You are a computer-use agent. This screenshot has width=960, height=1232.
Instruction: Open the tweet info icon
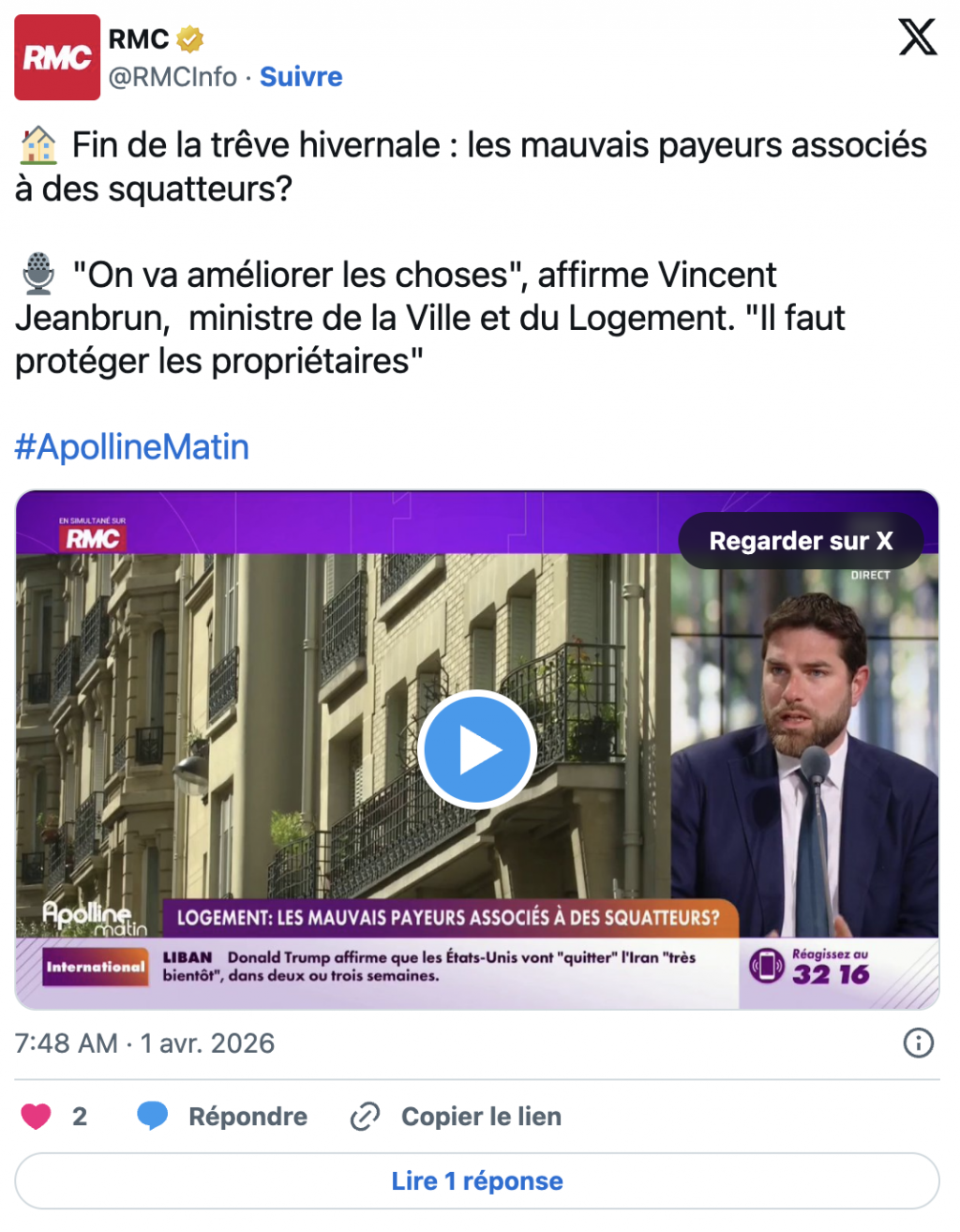[918, 1043]
